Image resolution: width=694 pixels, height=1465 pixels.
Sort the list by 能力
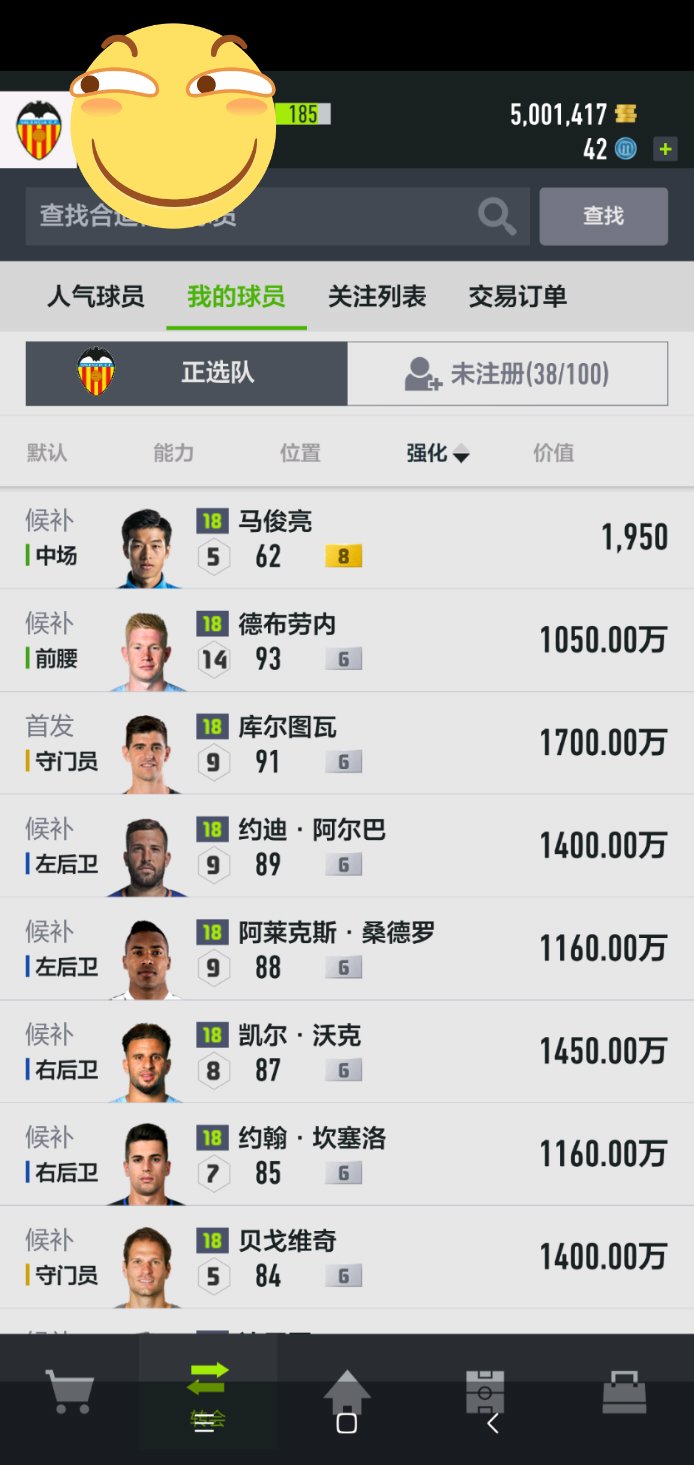(174, 453)
